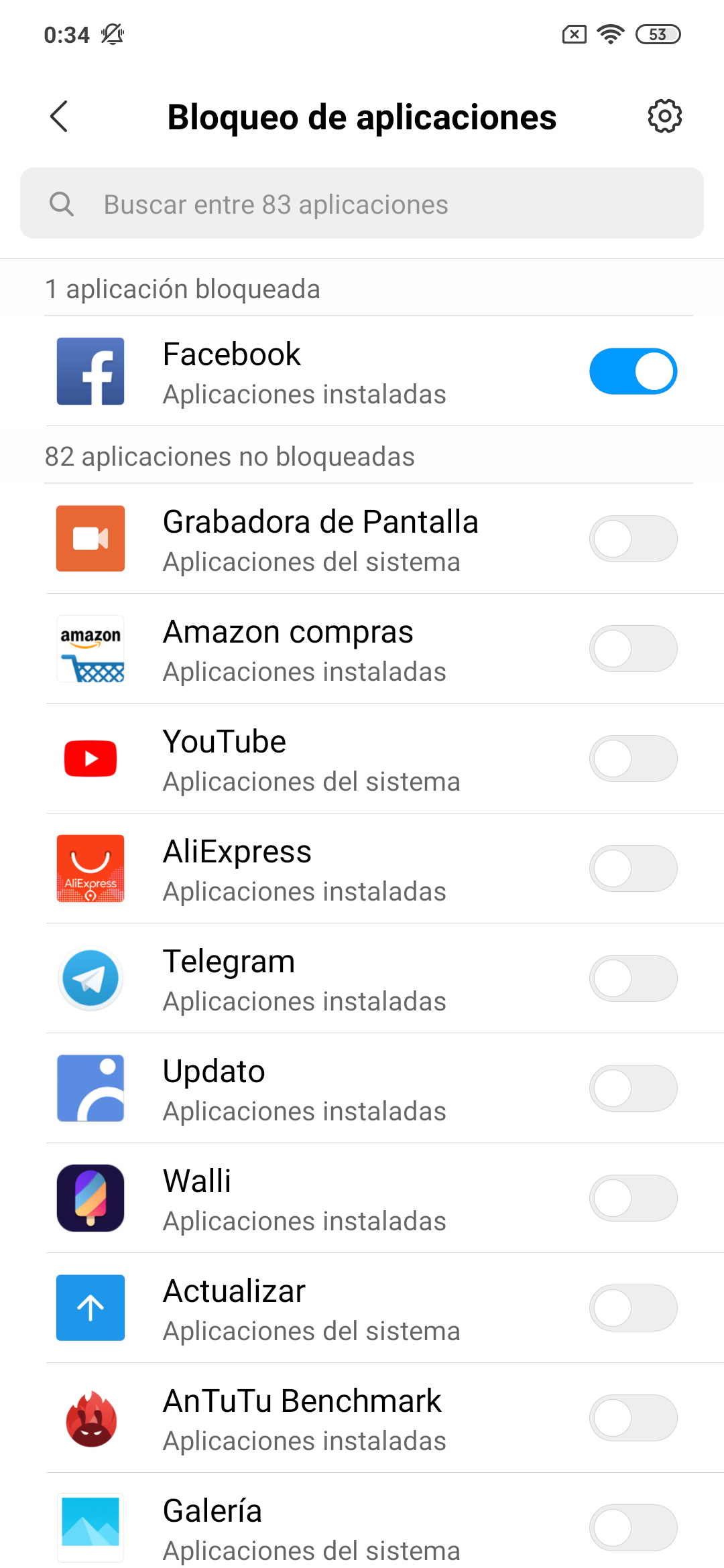Image resolution: width=724 pixels, height=1568 pixels.
Task: Activate the Walli lock switch
Action: click(633, 1198)
